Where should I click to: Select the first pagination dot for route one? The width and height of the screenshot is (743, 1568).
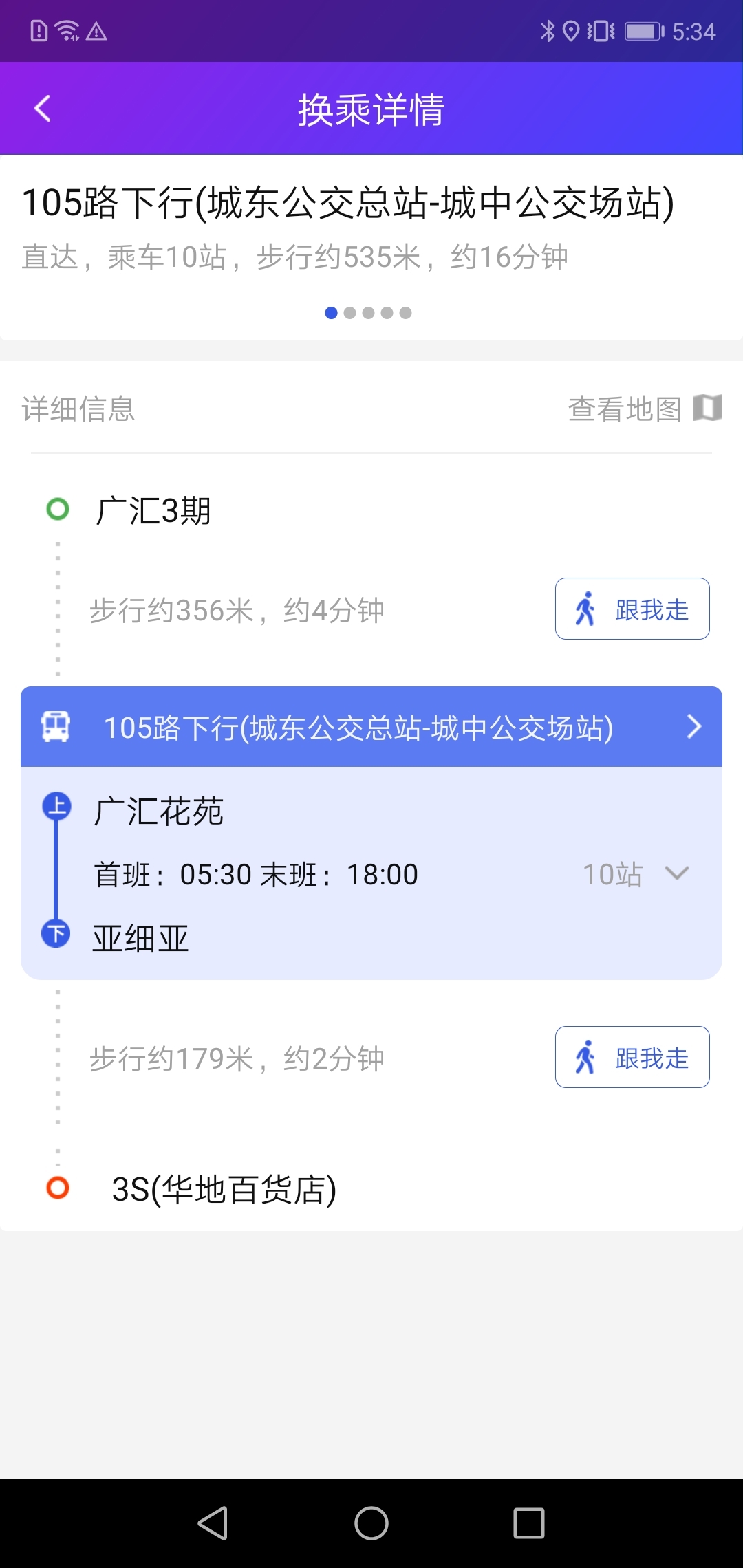[x=332, y=313]
